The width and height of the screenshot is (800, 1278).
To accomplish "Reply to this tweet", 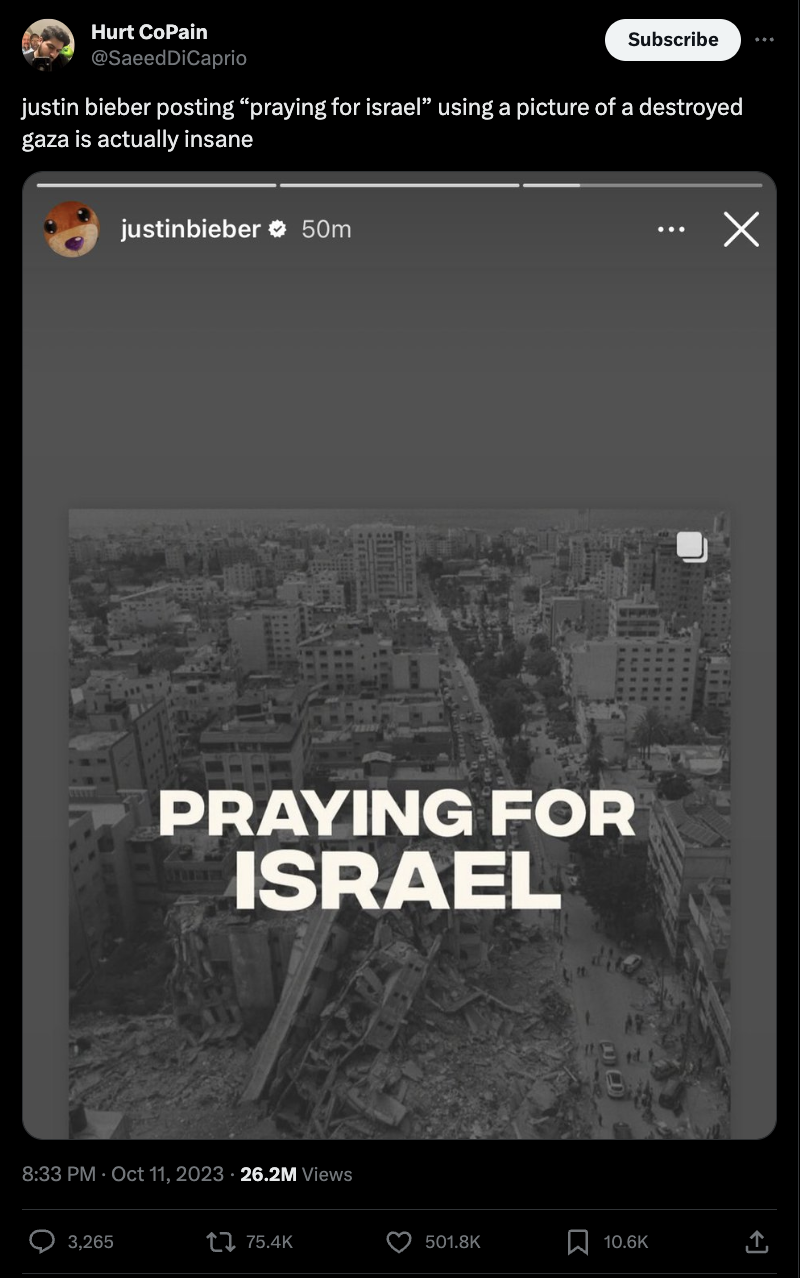I will point(42,1241).
